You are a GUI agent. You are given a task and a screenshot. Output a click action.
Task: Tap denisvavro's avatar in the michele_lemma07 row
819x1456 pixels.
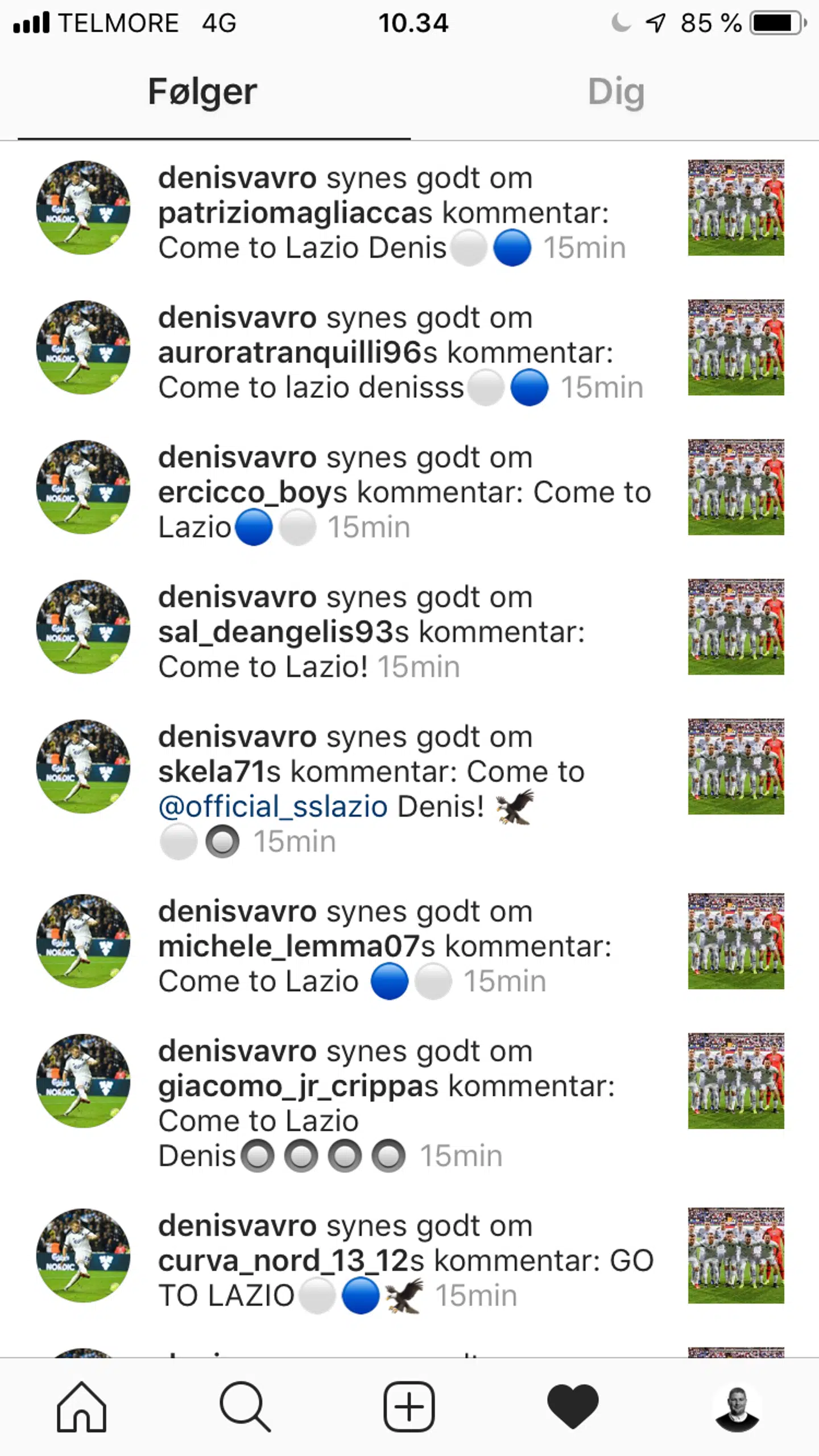[83, 941]
